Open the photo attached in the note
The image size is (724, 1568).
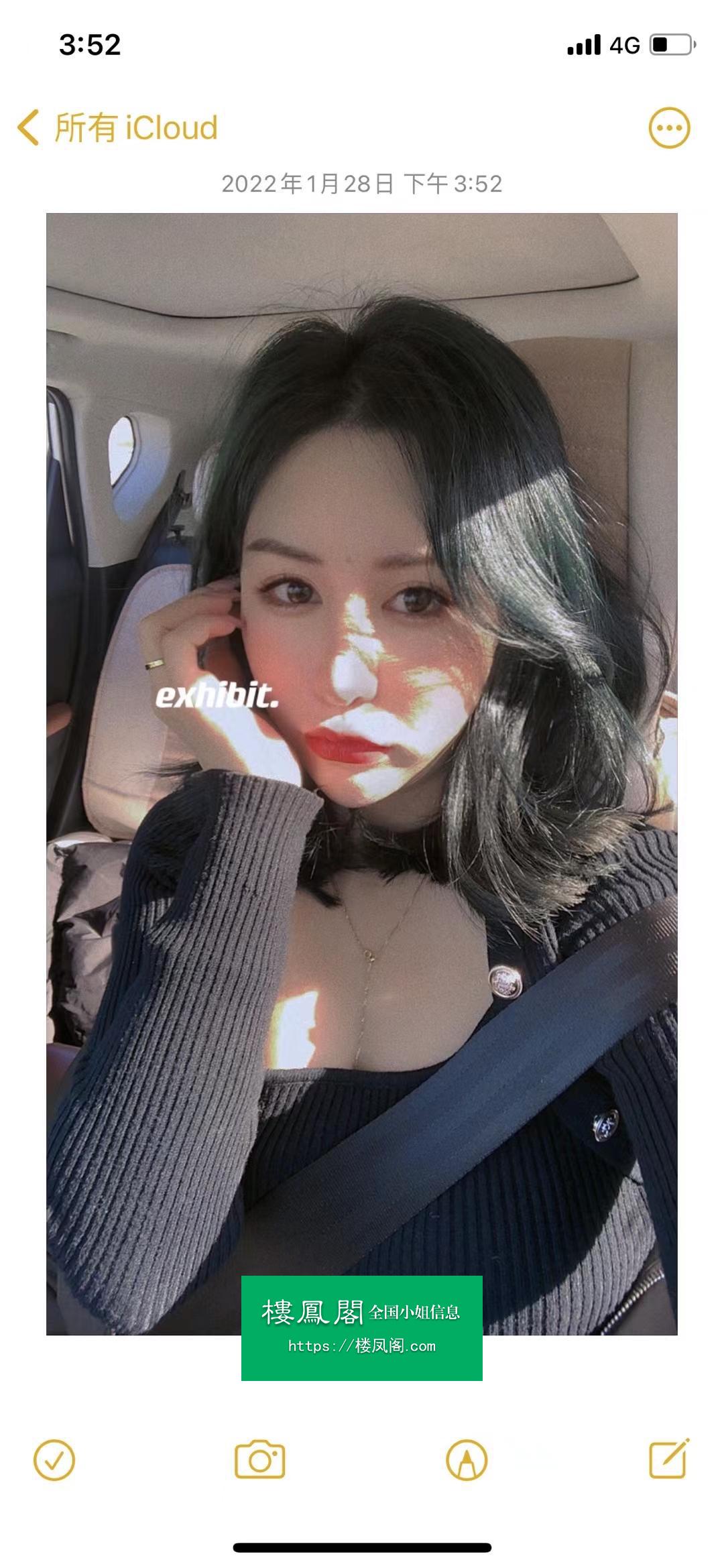pos(362,774)
